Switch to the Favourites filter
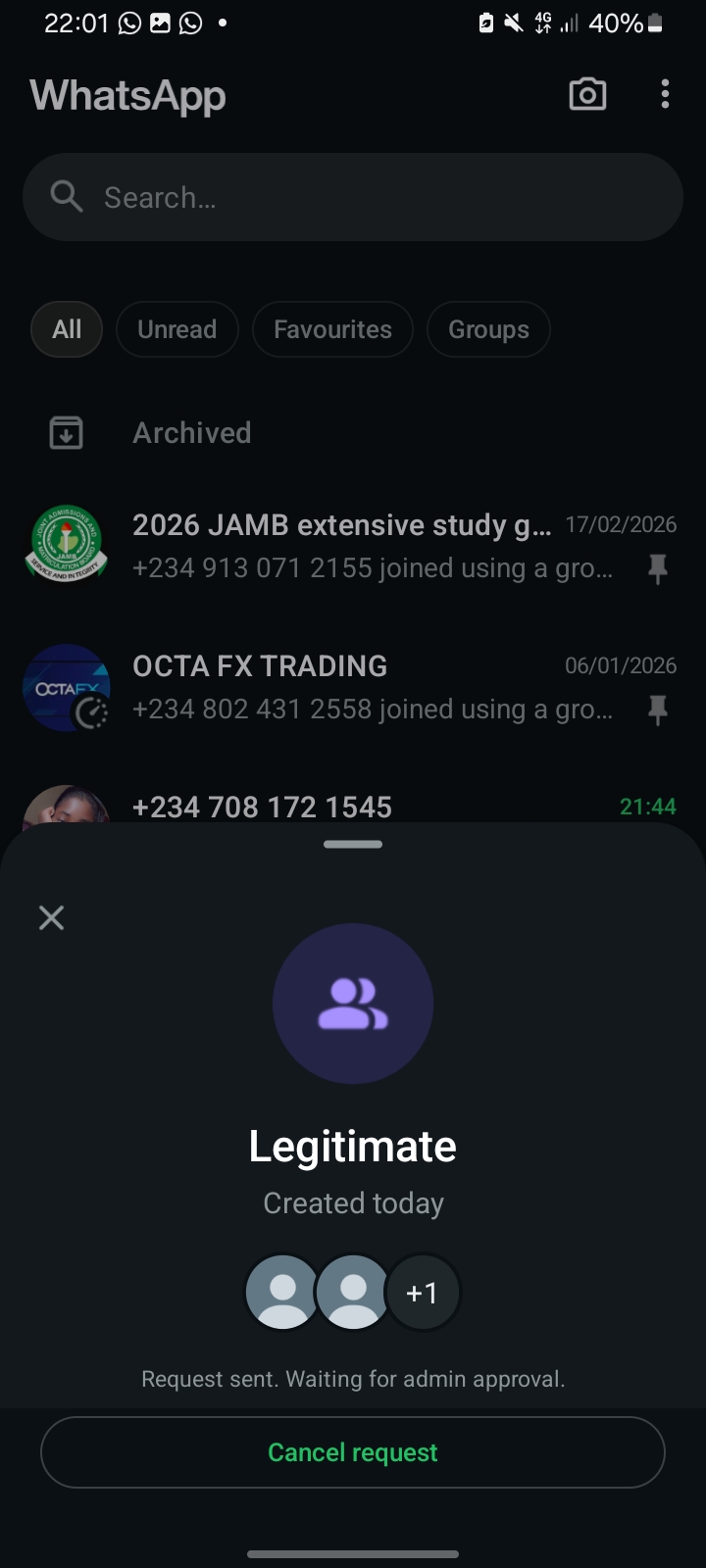The image size is (706, 1568). 332,329
